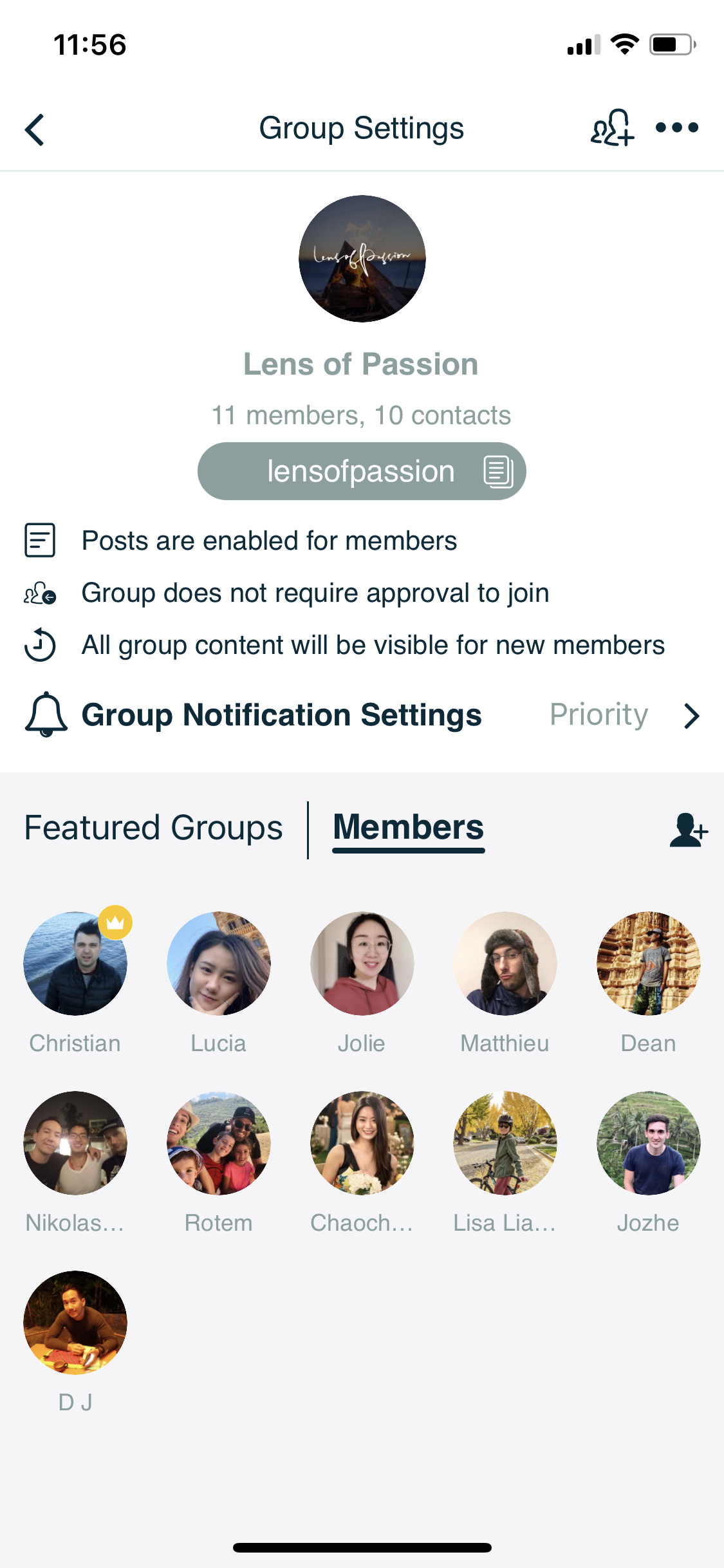Screen dimensions: 724x1568
Task: Open Dean's profile
Action: point(648,964)
